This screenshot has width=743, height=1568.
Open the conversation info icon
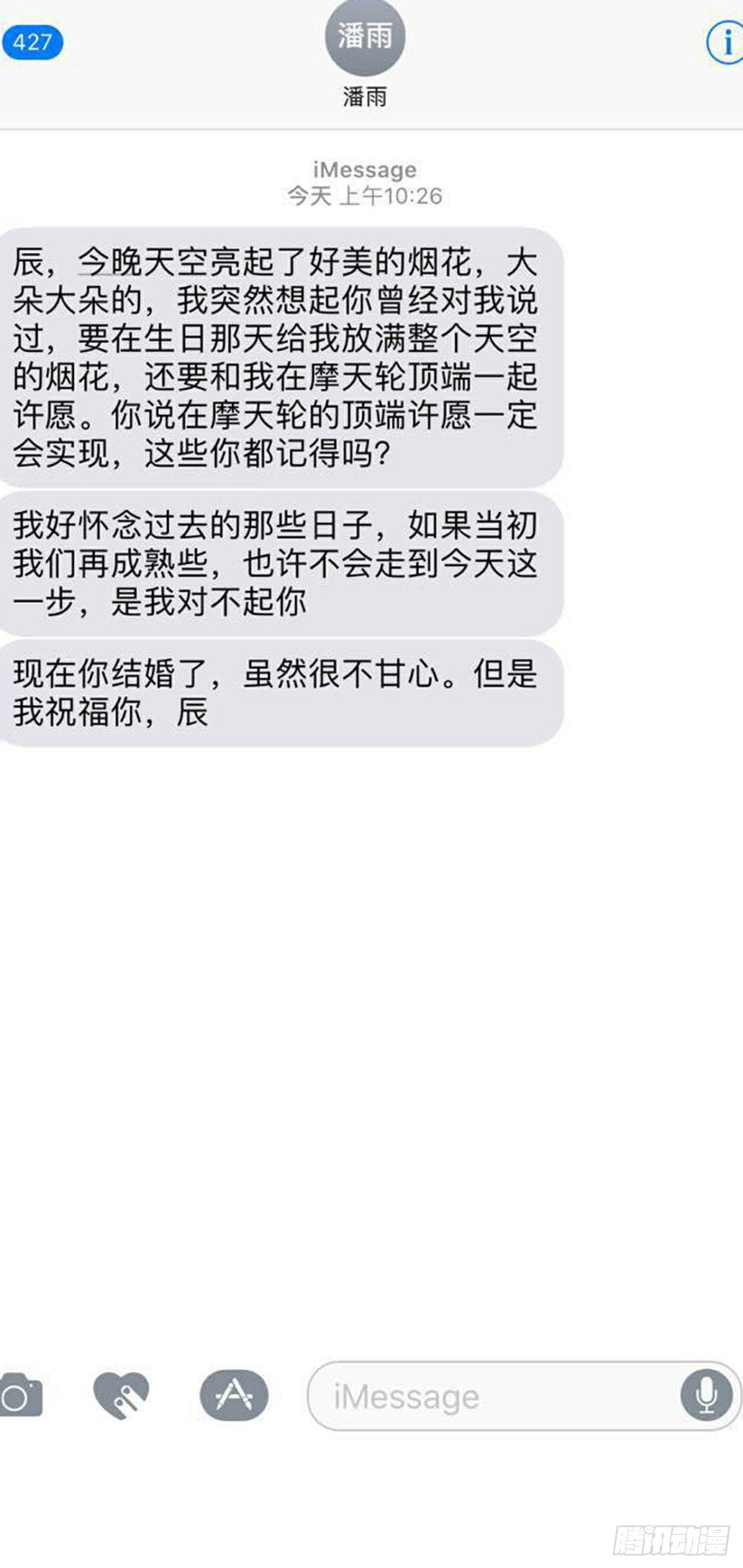[726, 43]
